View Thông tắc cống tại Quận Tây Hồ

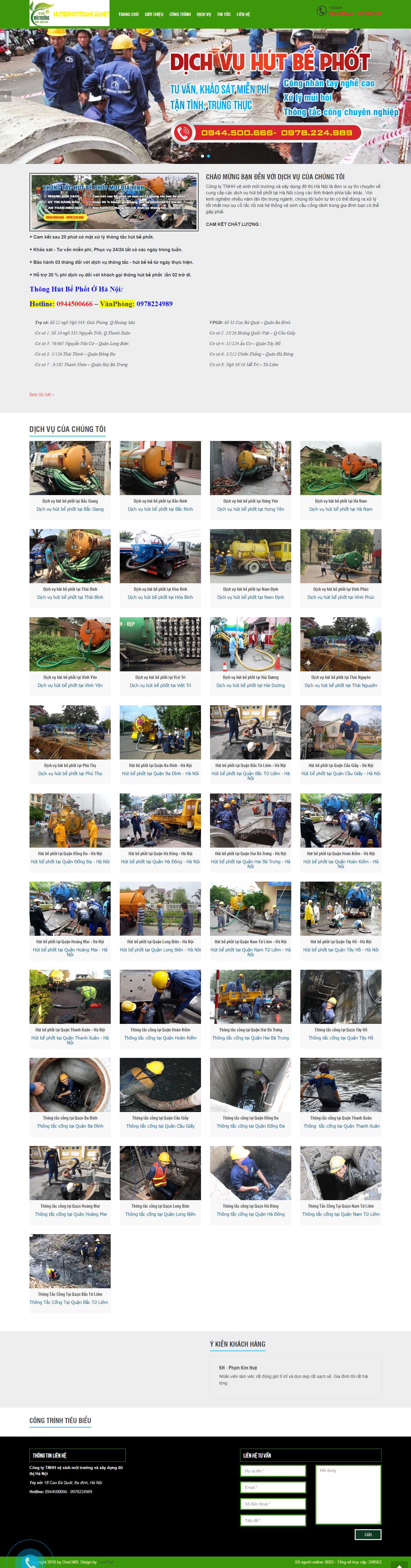tap(340, 1038)
